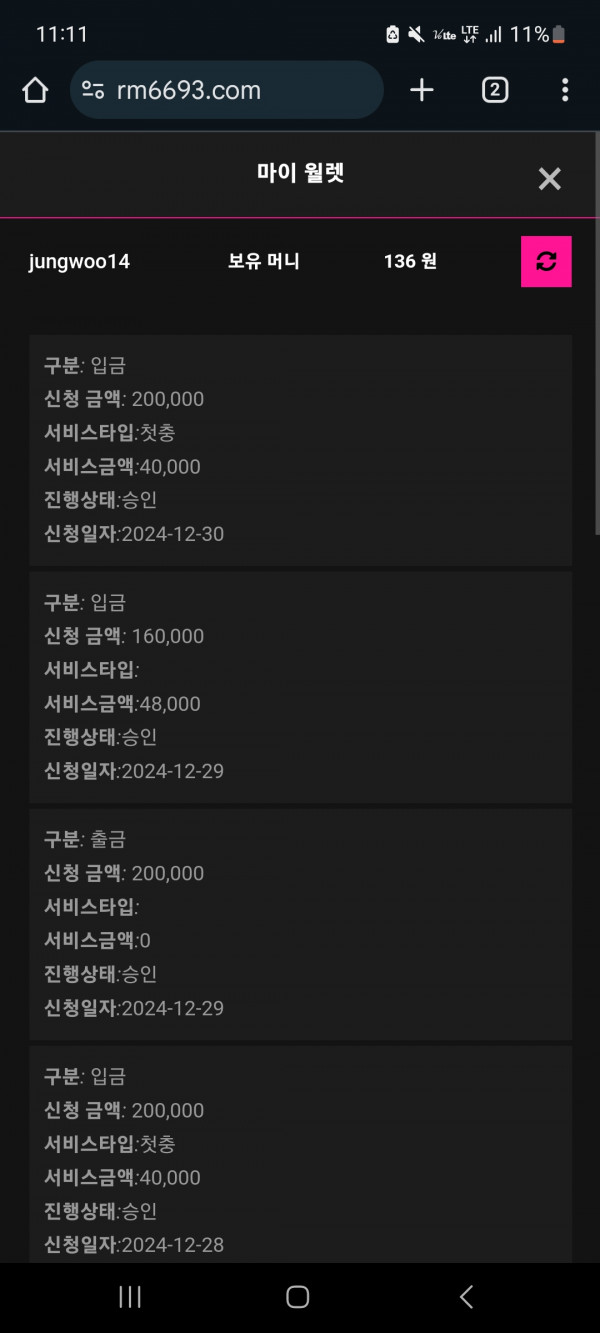The height and width of the screenshot is (1333, 600).
Task: Open a new browser tab
Action: 422,90
